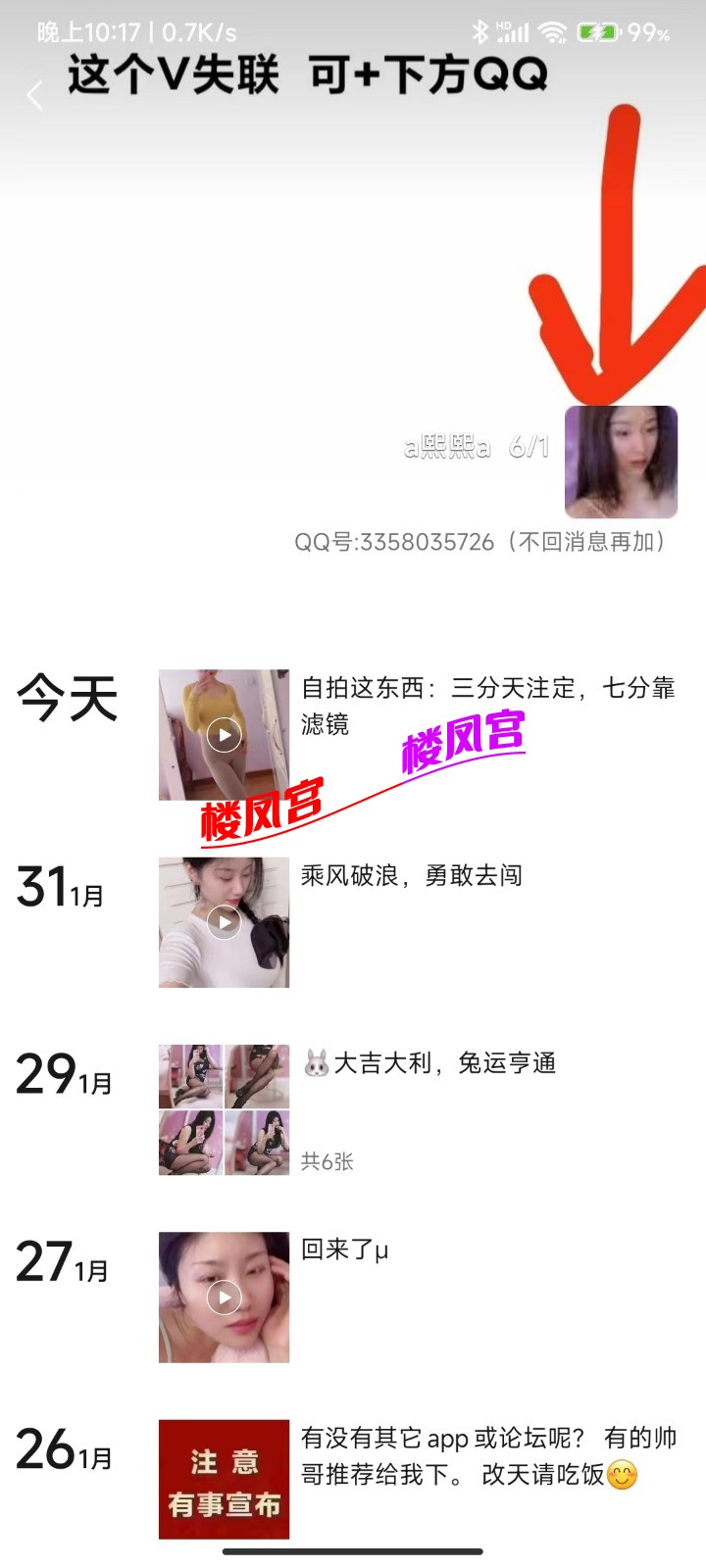
Task: Open the 26 January announcement post
Action: click(224, 1479)
